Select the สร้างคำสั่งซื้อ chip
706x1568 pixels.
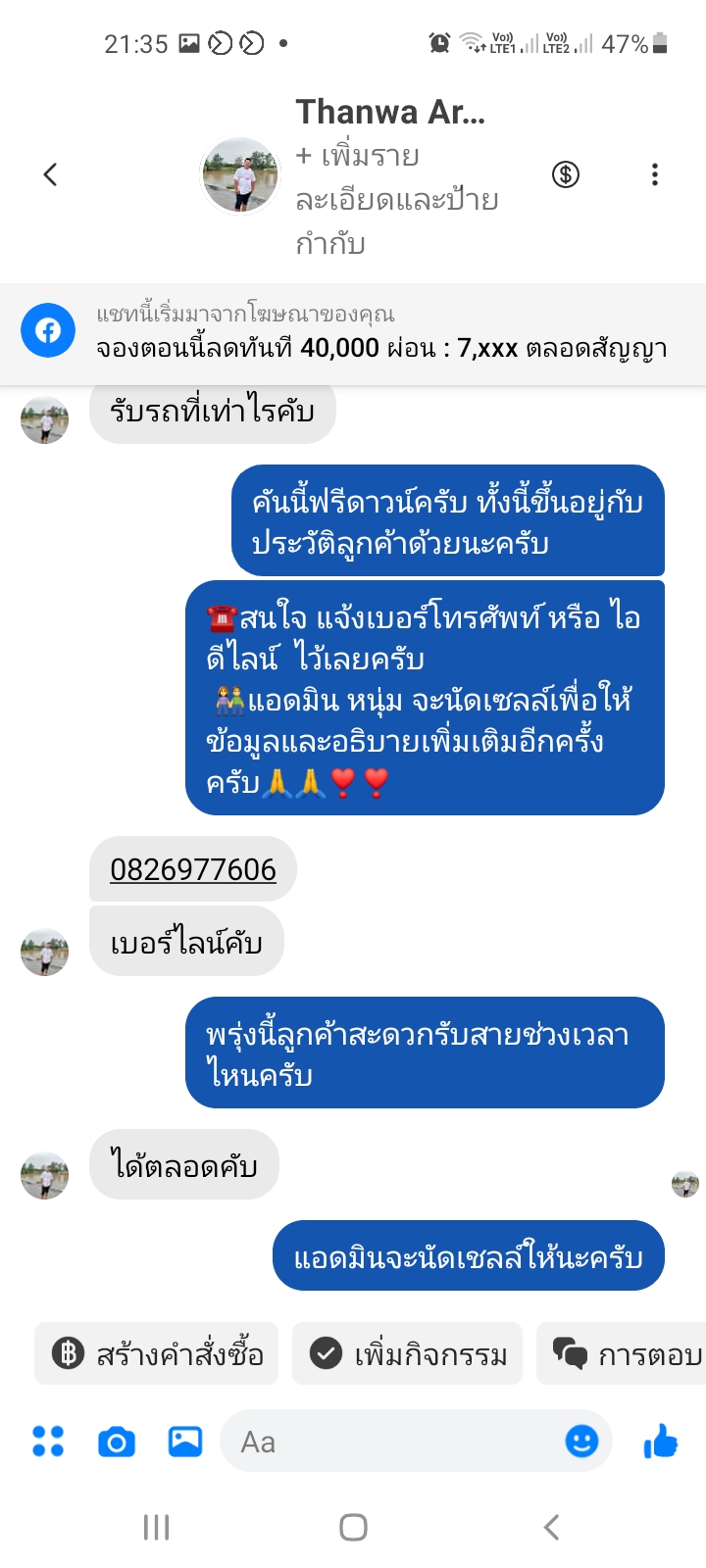point(157,1354)
